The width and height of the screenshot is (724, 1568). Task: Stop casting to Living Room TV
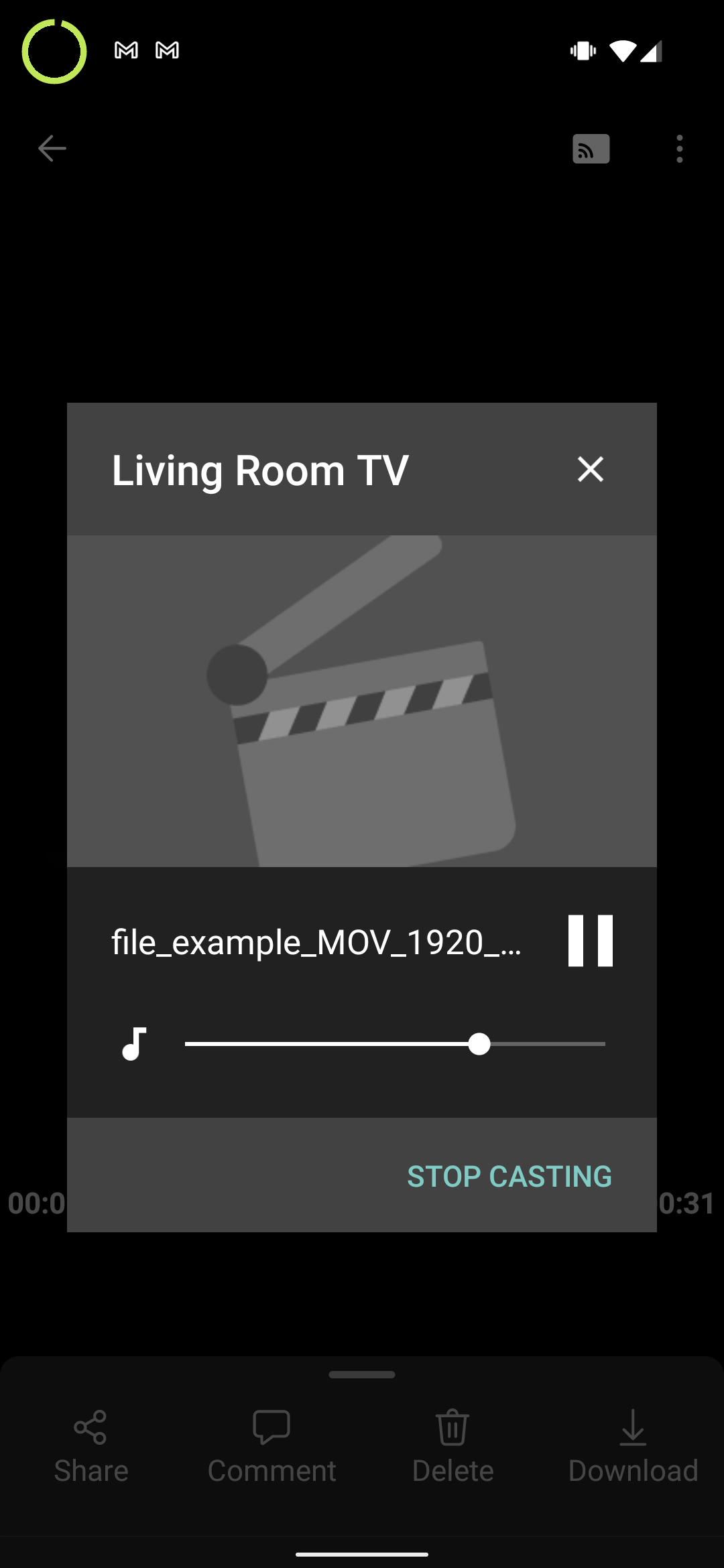(509, 1177)
